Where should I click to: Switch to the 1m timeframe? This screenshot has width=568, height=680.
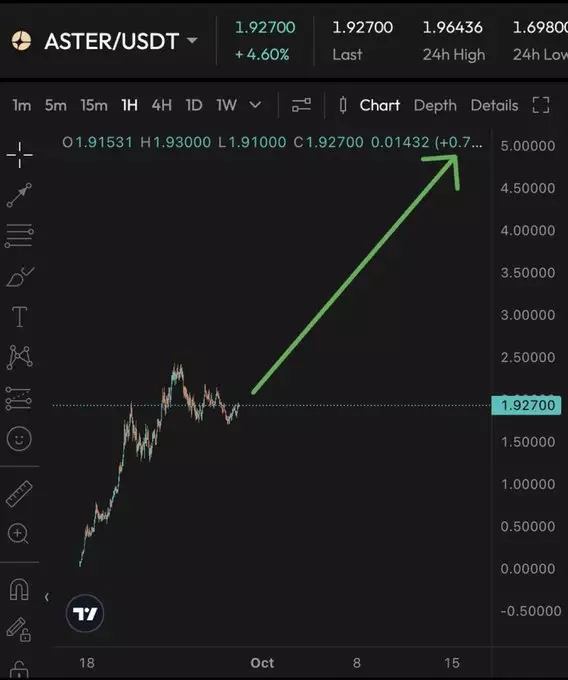[22, 105]
